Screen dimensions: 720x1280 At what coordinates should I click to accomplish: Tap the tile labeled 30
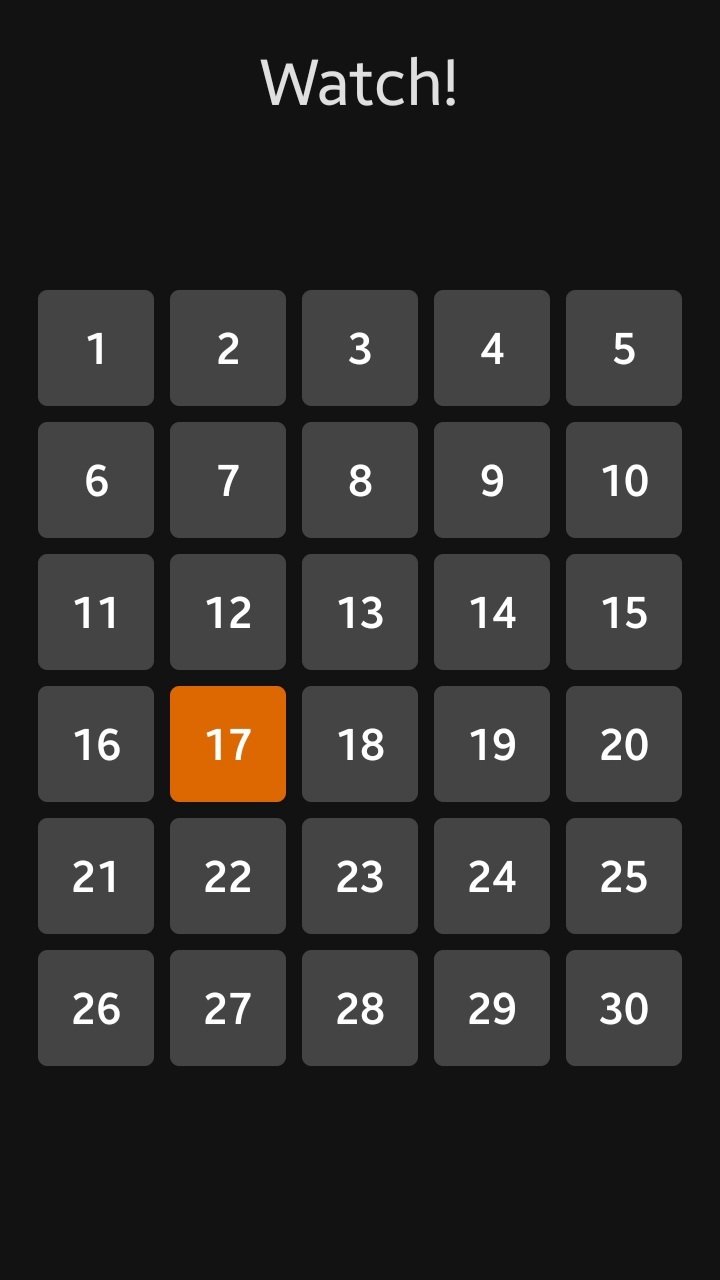(624, 1008)
